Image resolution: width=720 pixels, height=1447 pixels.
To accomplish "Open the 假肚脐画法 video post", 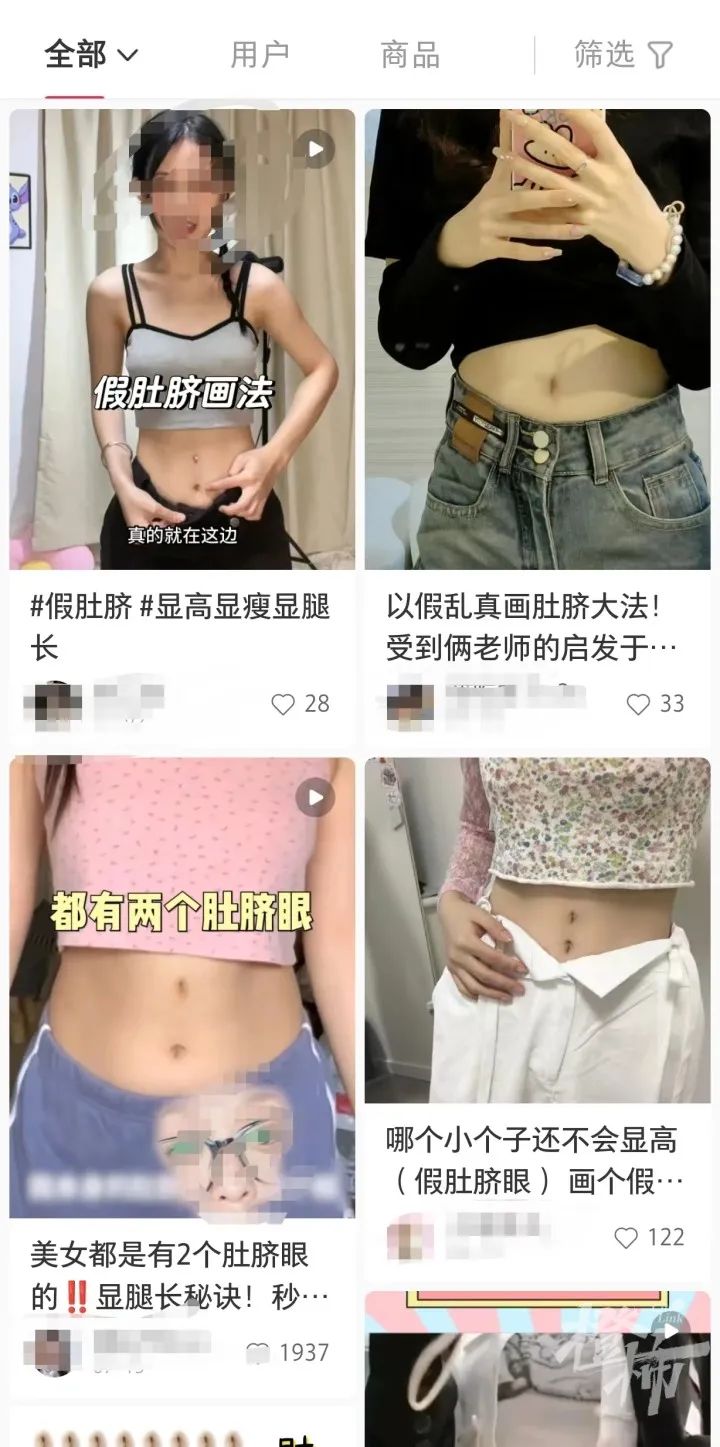I will tap(182, 339).
